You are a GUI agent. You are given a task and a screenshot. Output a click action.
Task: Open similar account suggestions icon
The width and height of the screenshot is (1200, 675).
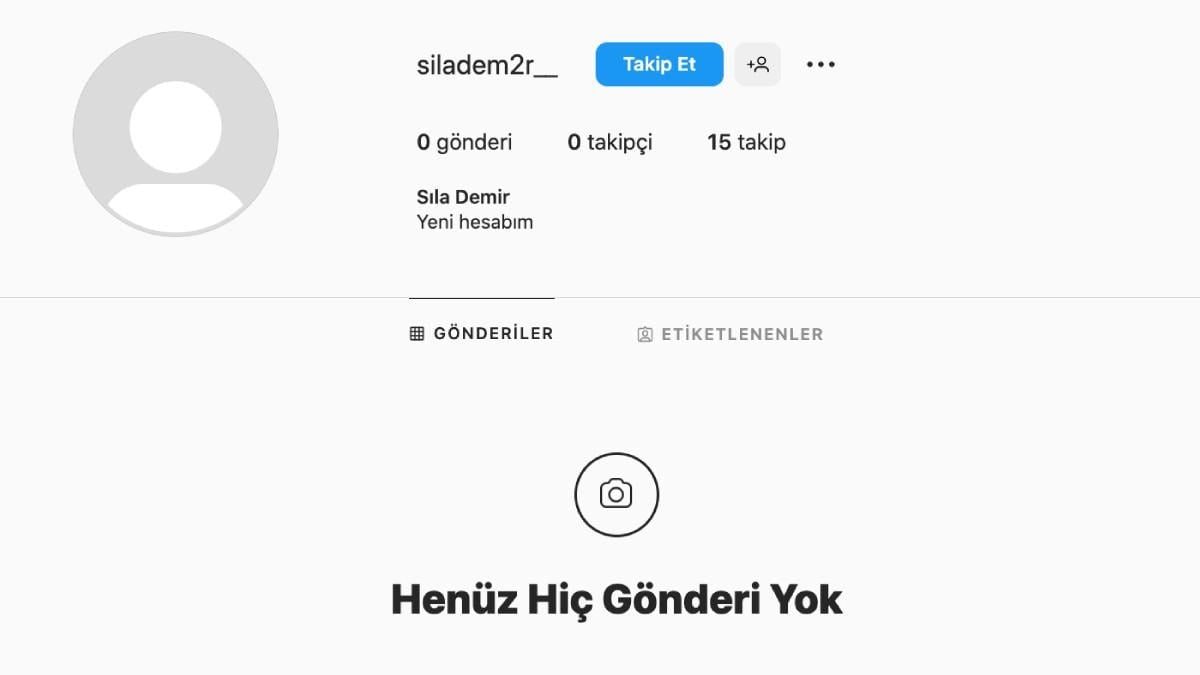pos(757,64)
